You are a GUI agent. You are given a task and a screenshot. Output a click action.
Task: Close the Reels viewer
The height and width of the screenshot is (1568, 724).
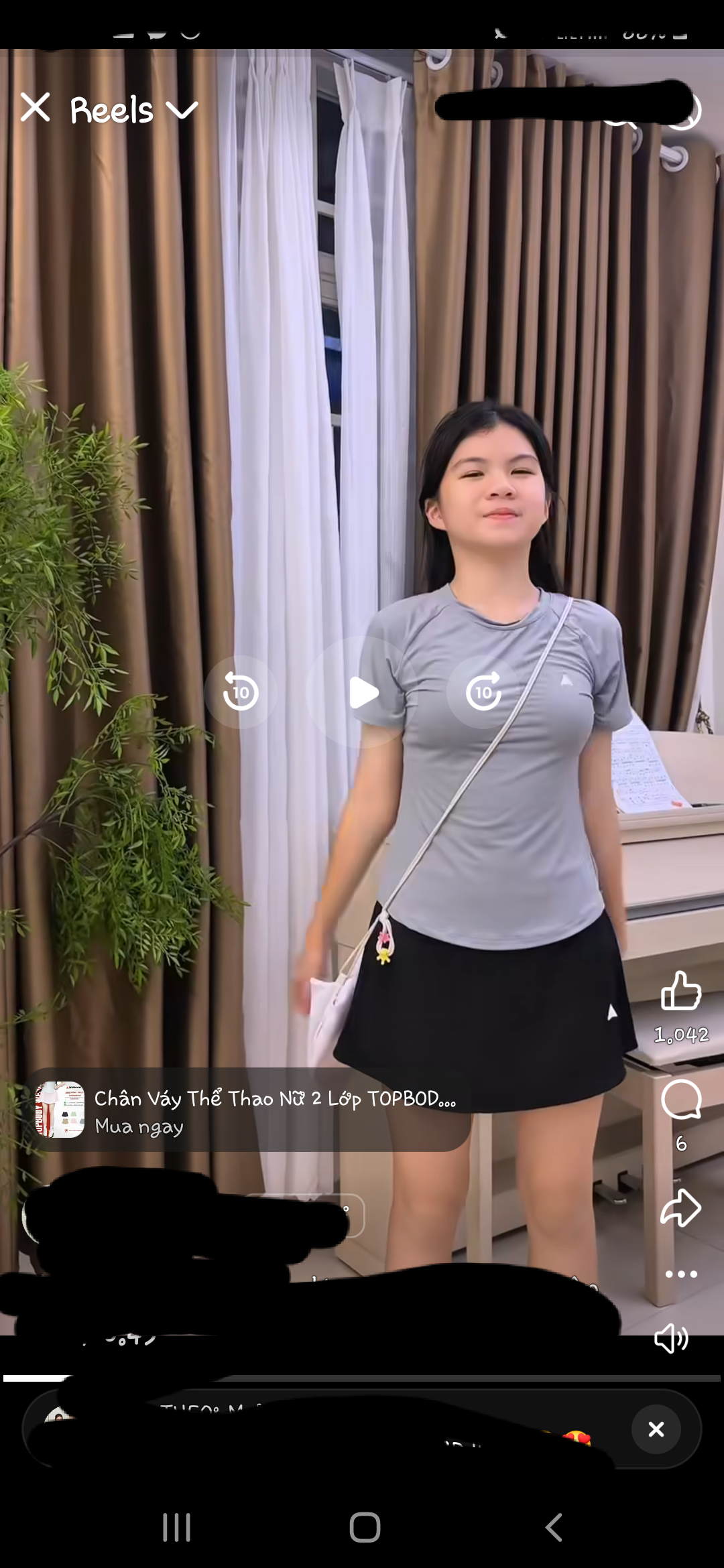pyautogui.click(x=35, y=108)
